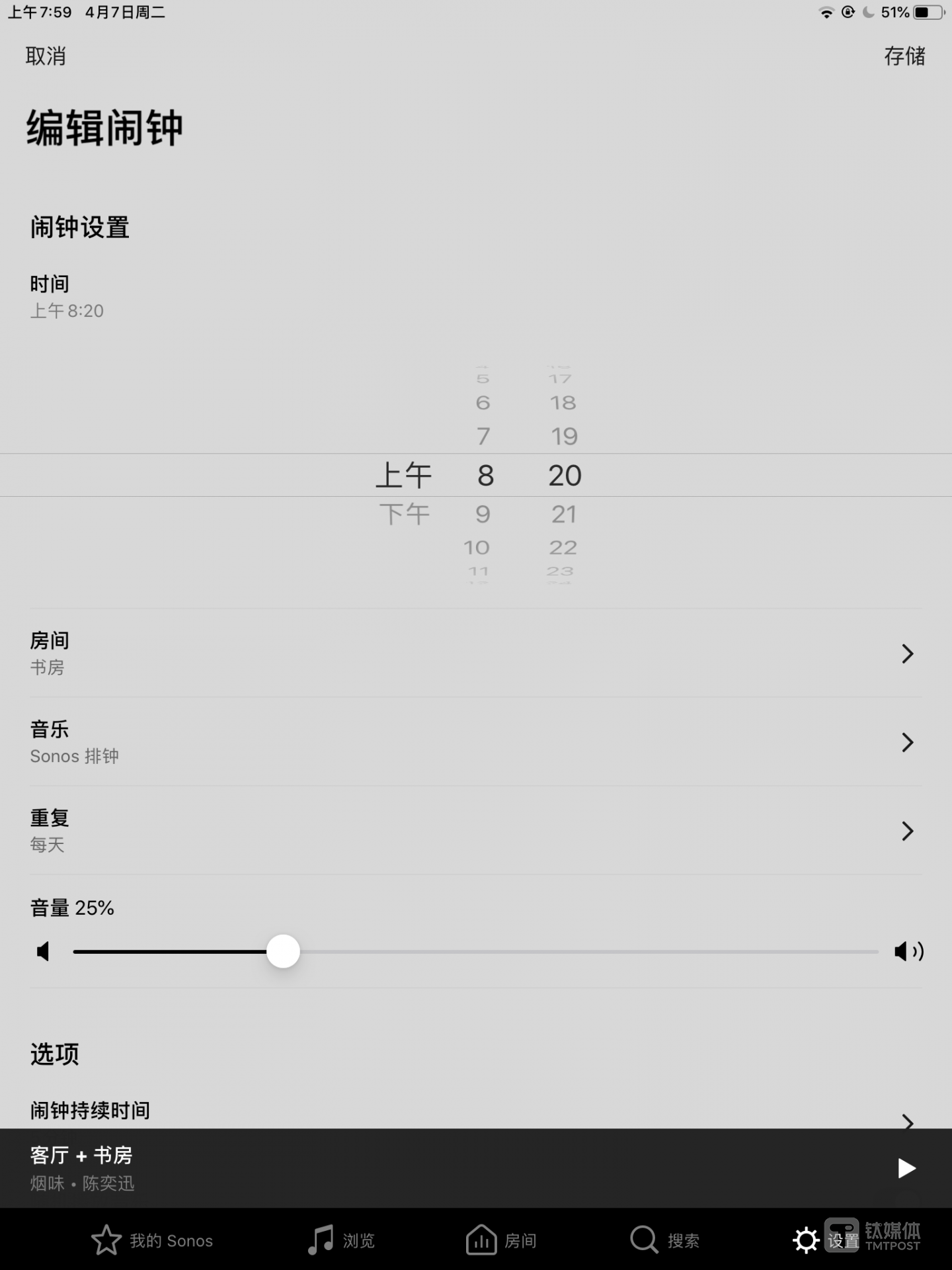This screenshot has height=1270, width=952.
Task: Select 下午 in the time picker
Action: pos(405,514)
